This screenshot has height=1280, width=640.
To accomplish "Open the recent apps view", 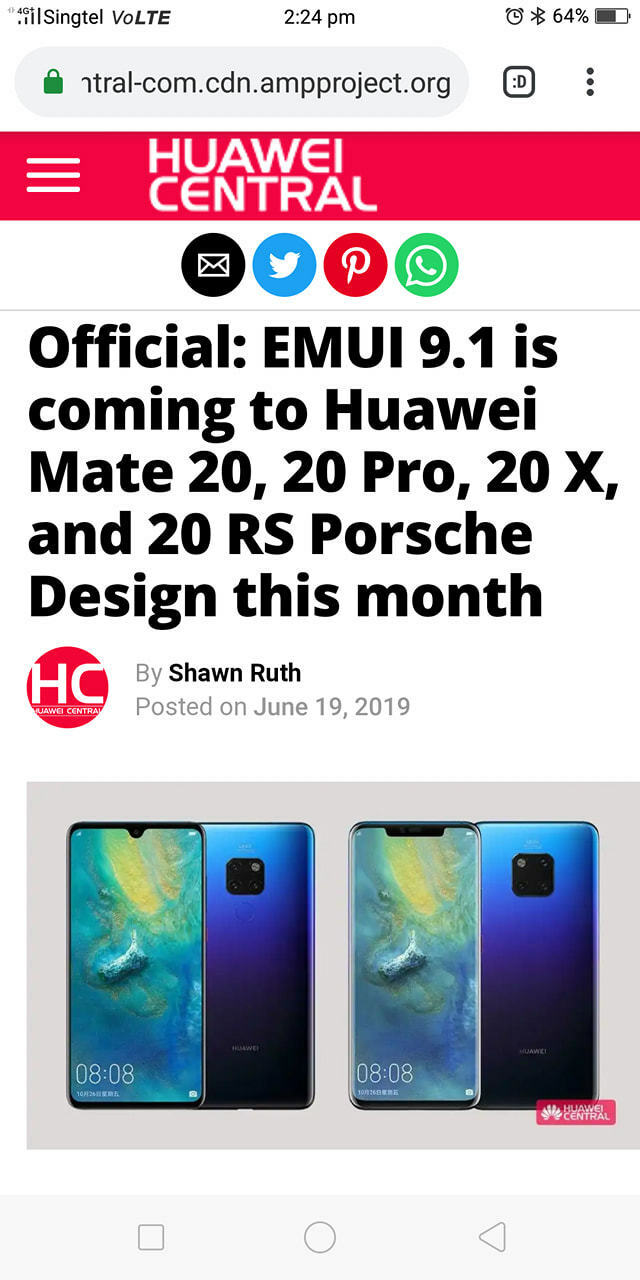I will click(x=151, y=1237).
